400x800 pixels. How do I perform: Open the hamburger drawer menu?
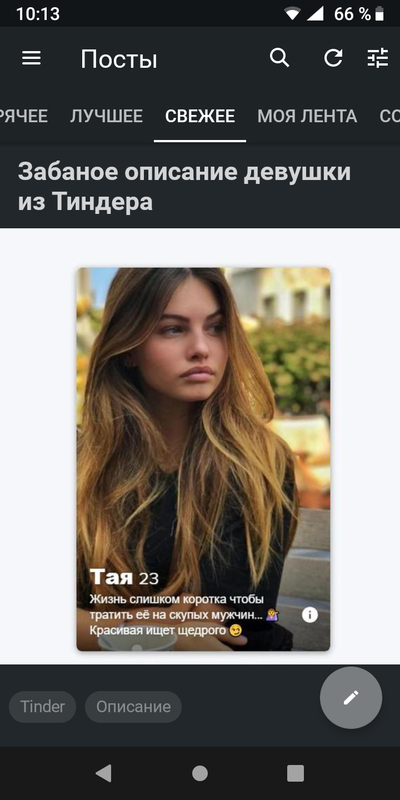pos(31,58)
